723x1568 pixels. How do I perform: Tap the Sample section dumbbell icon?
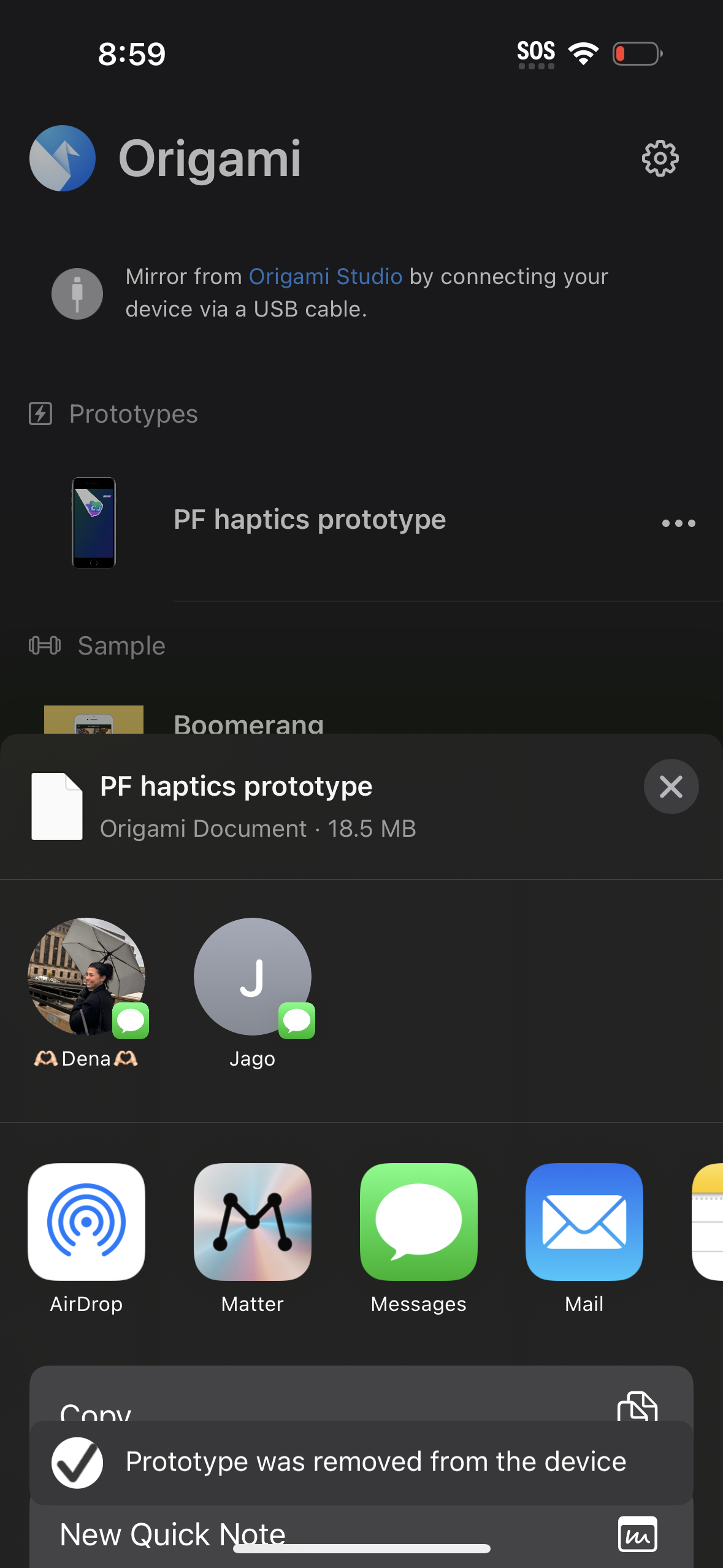tap(45, 645)
